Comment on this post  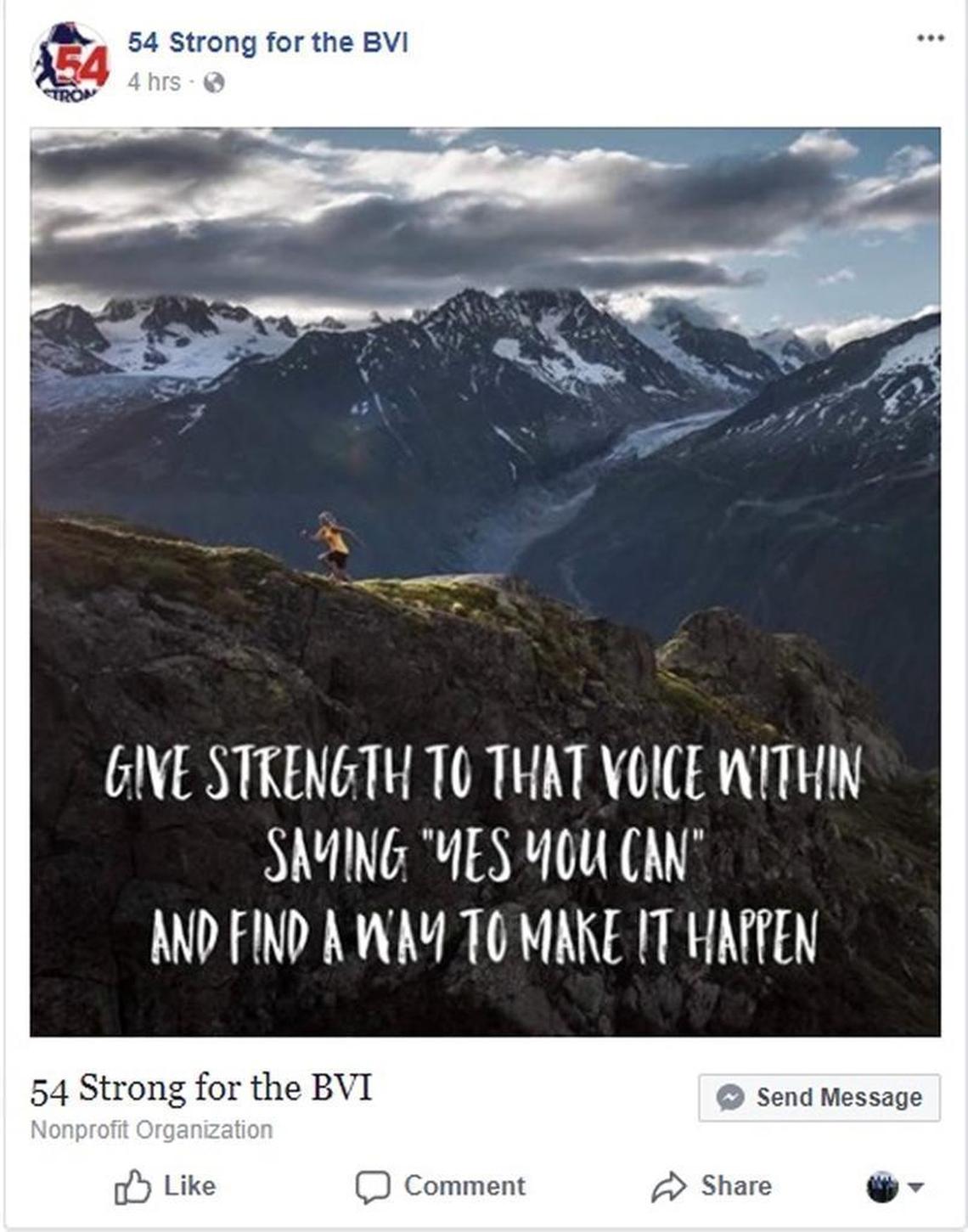[440, 1186]
